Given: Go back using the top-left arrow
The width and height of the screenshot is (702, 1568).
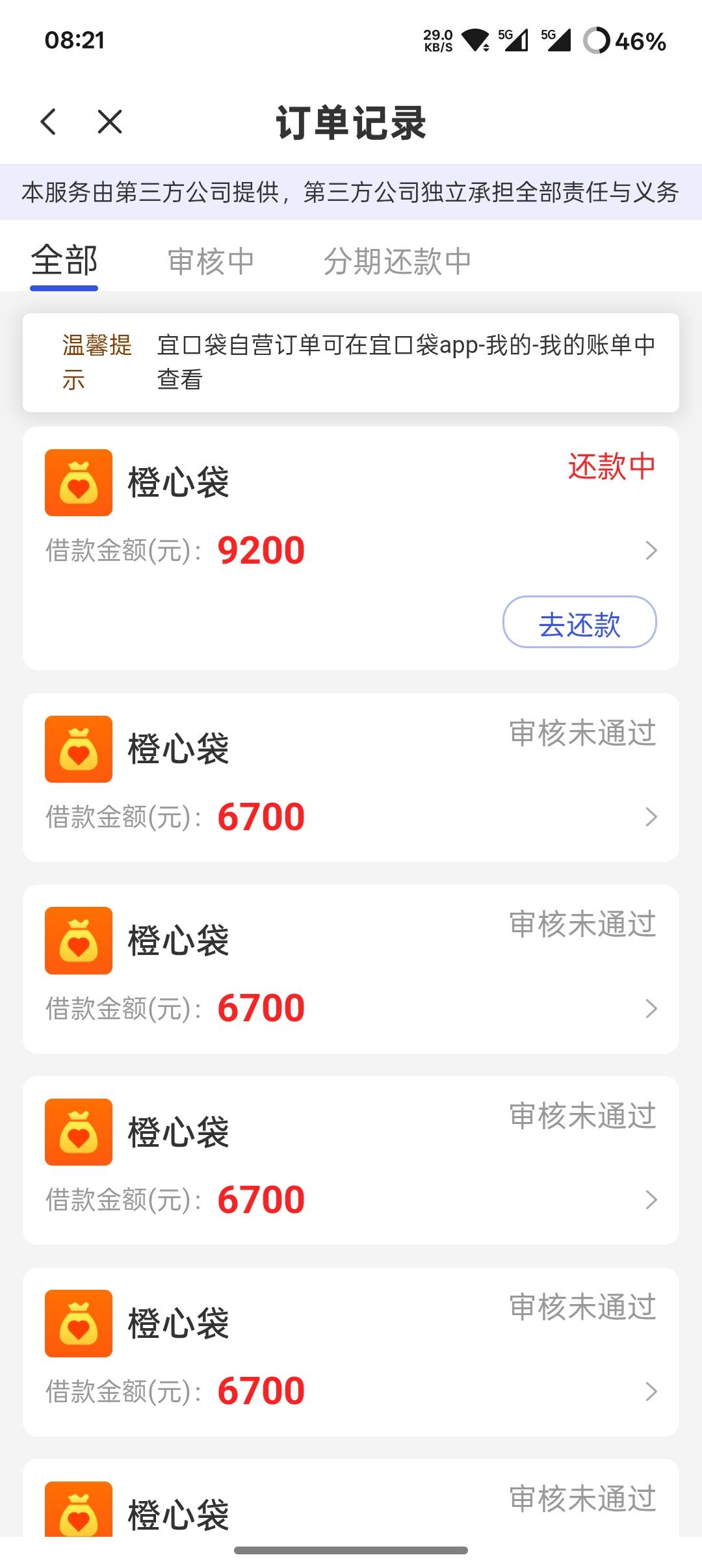Looking at the screenshot, I should click(x=49, y=122).
